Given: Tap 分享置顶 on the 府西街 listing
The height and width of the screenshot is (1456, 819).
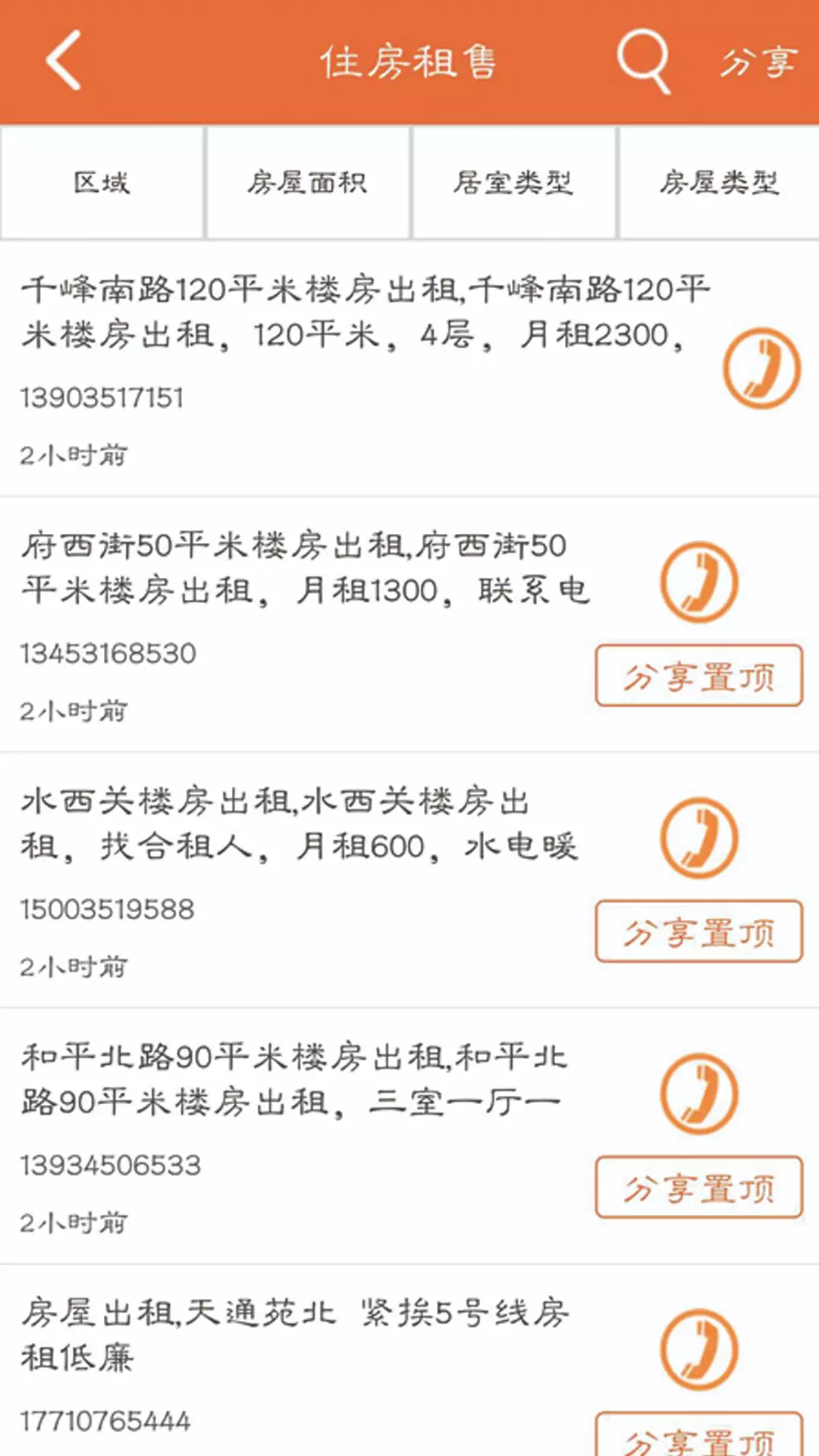Looking at the screenshot, I should pyautogui.click(x=699, y=676).
